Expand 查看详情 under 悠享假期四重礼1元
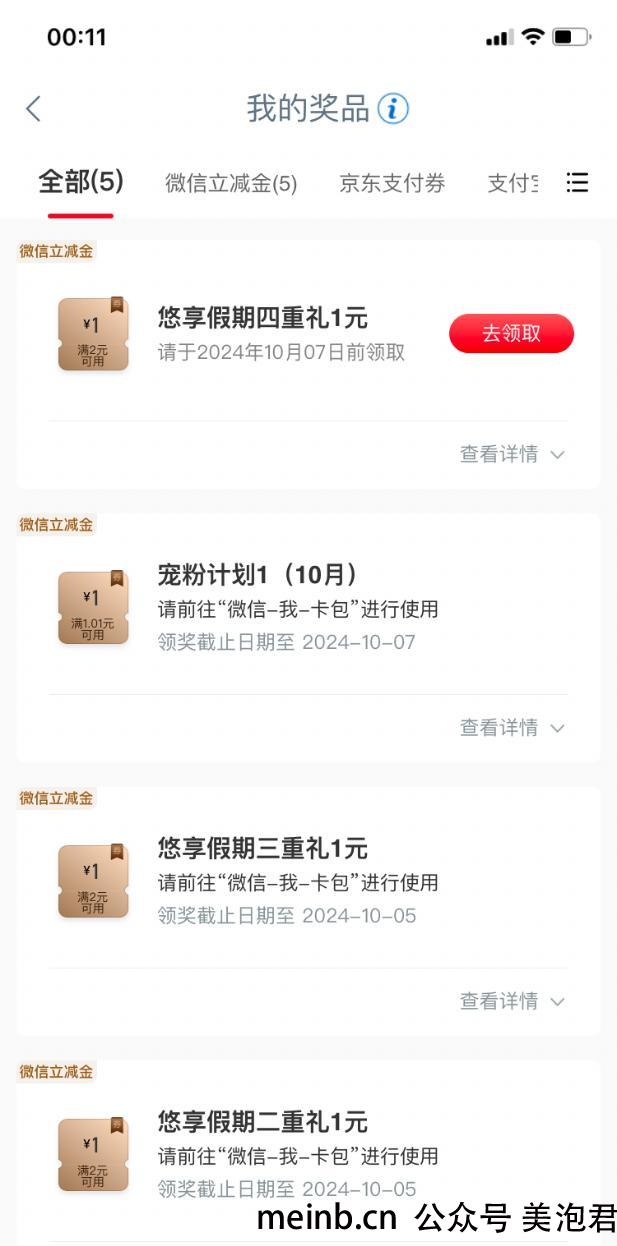 pos(512,454)
